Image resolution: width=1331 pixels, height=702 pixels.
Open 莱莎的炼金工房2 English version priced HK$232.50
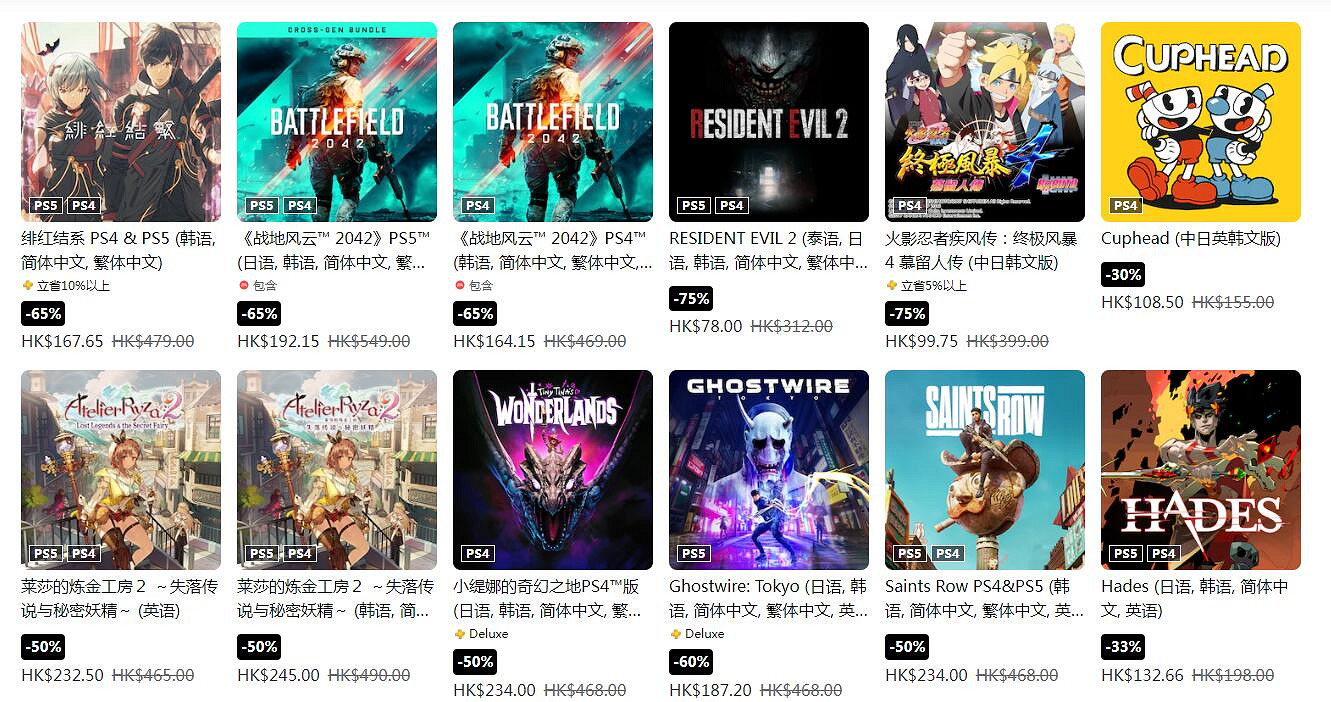(x=120, y=470)
